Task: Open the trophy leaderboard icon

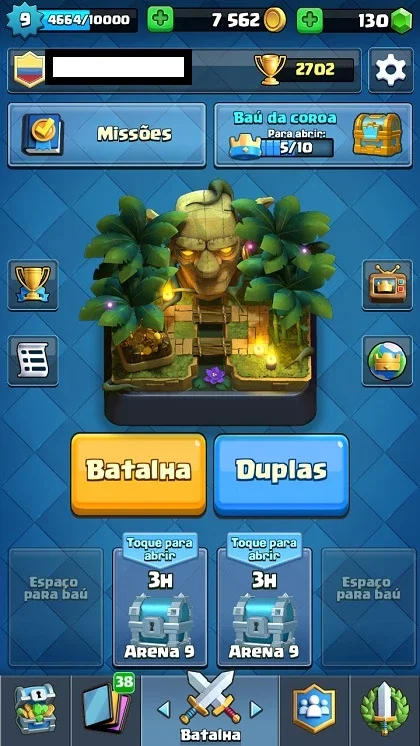Action: pos(33,285)
